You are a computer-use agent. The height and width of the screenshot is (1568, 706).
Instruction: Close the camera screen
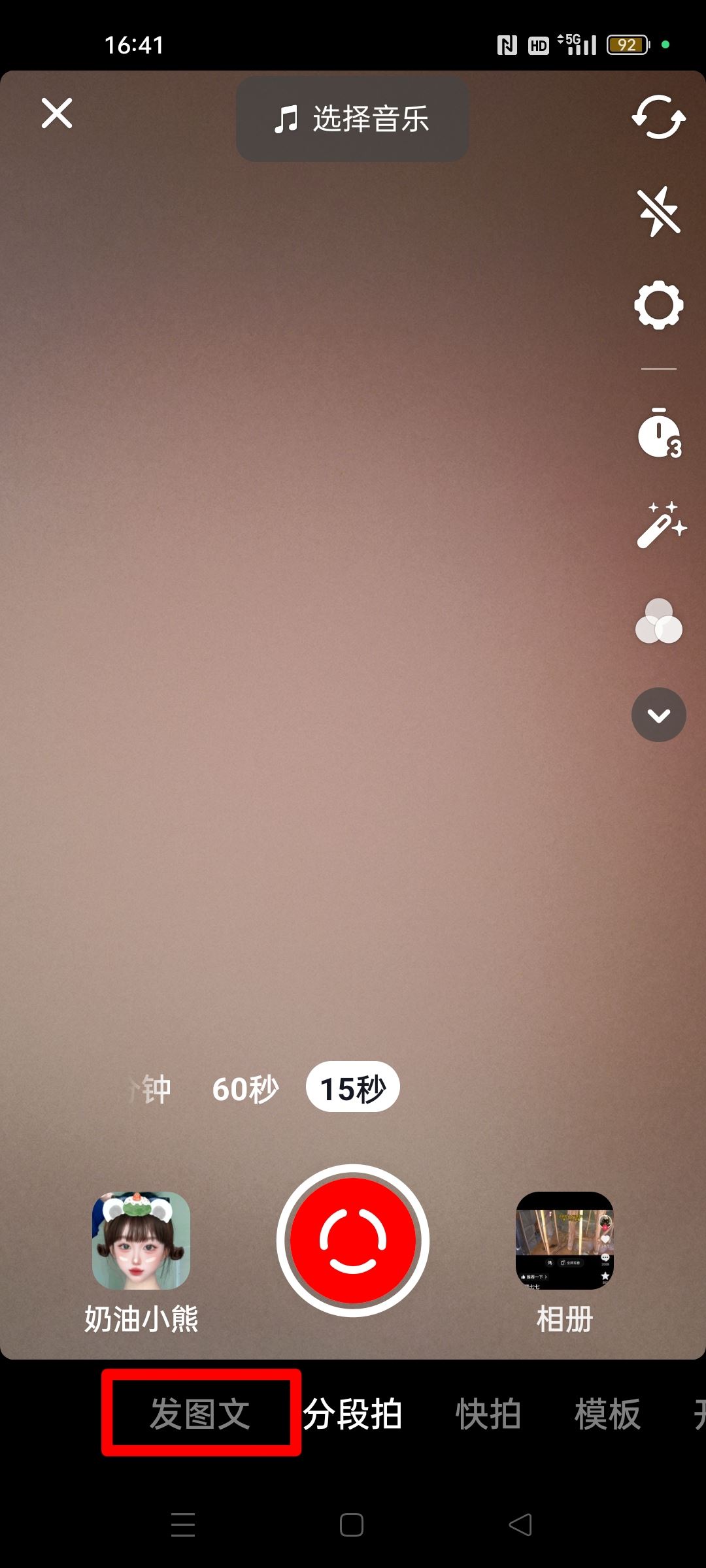[x=57, y=114]
